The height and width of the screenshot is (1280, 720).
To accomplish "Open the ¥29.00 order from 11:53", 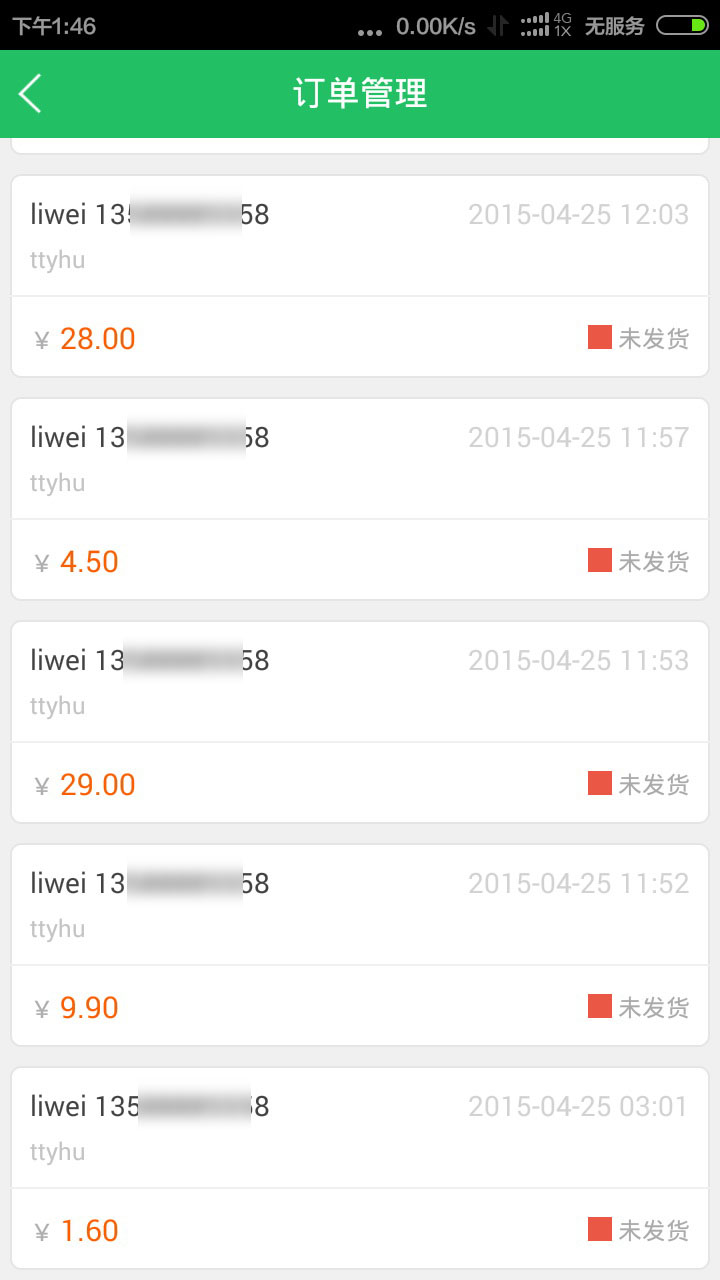I will pyautogui.click(x=360, y=722).
